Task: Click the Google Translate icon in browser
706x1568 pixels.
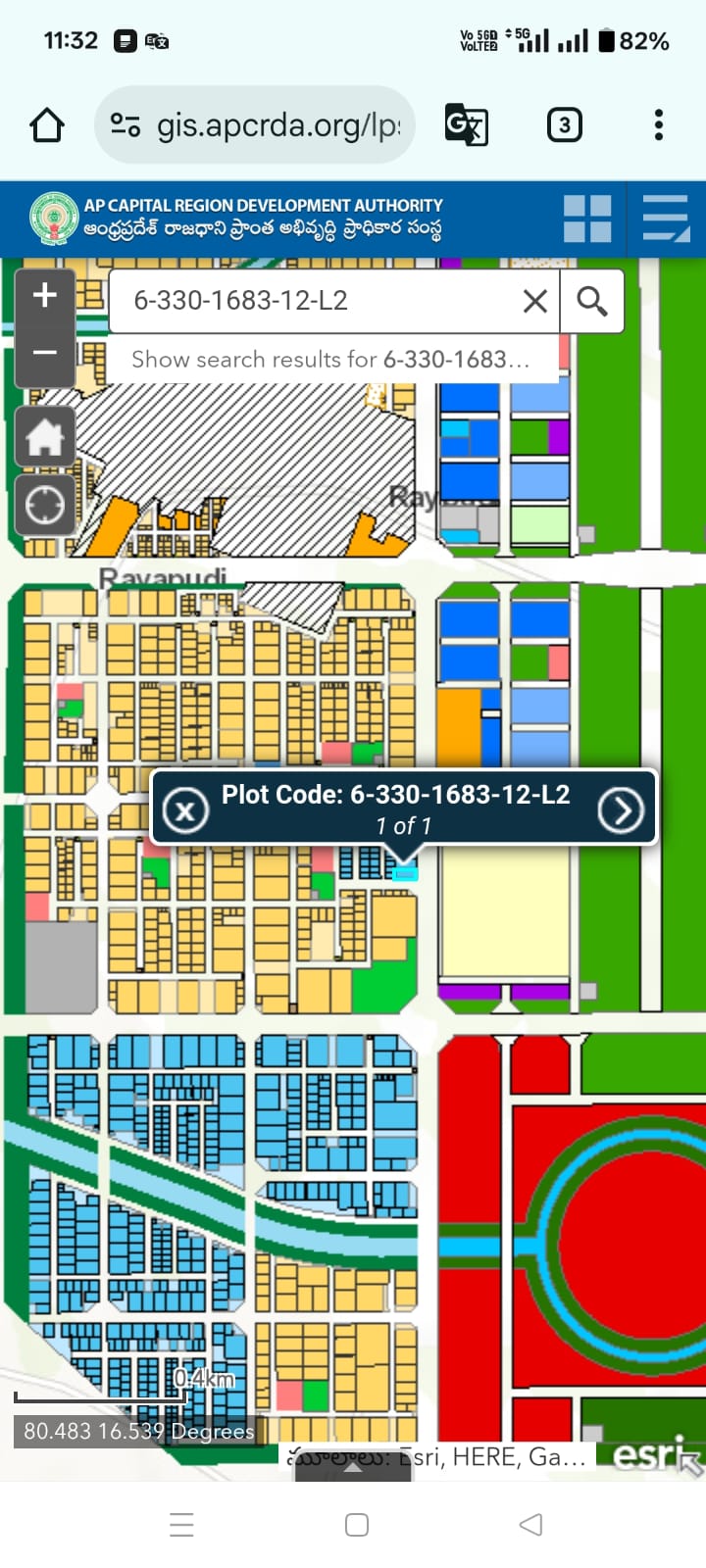Action: point(466,124)
